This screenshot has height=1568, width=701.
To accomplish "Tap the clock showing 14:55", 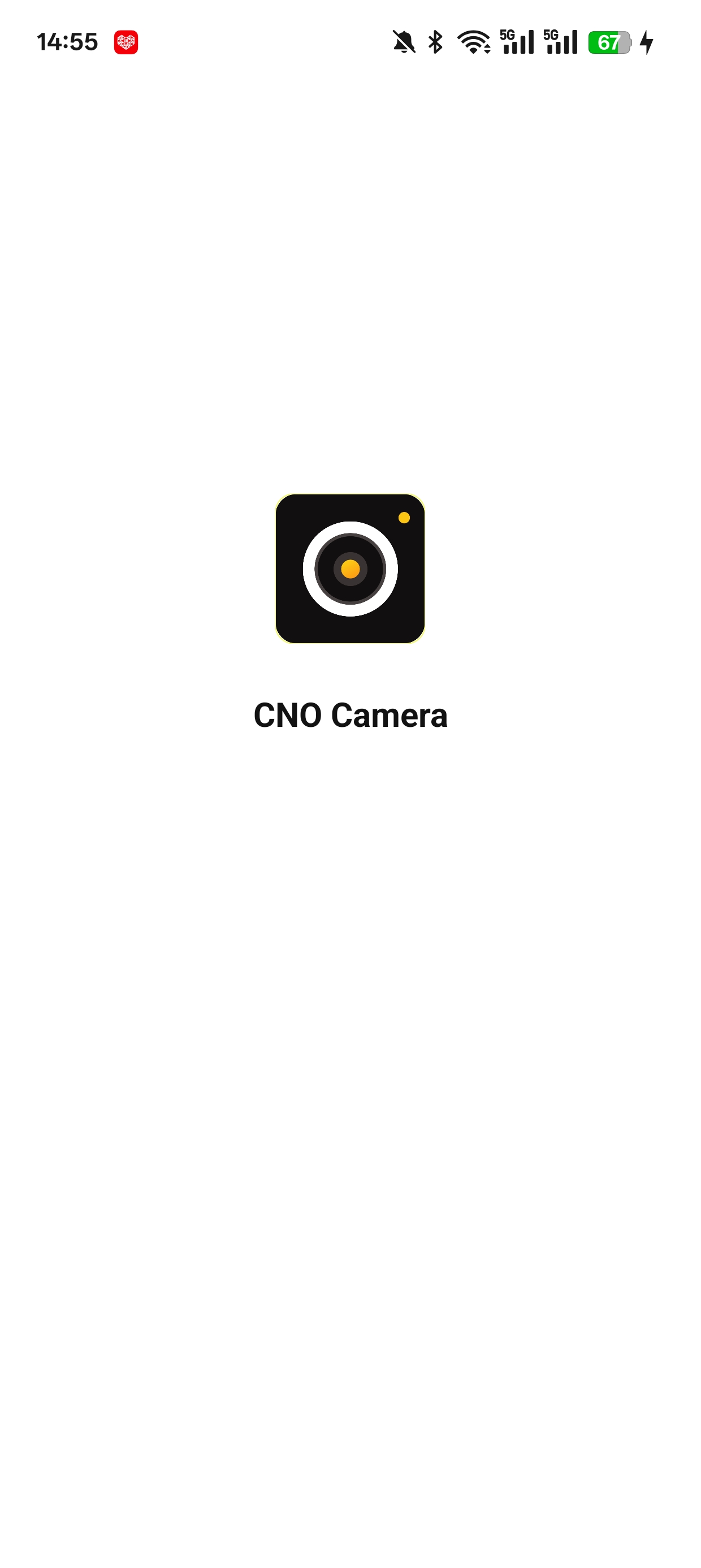I will (x=67, y=40).
